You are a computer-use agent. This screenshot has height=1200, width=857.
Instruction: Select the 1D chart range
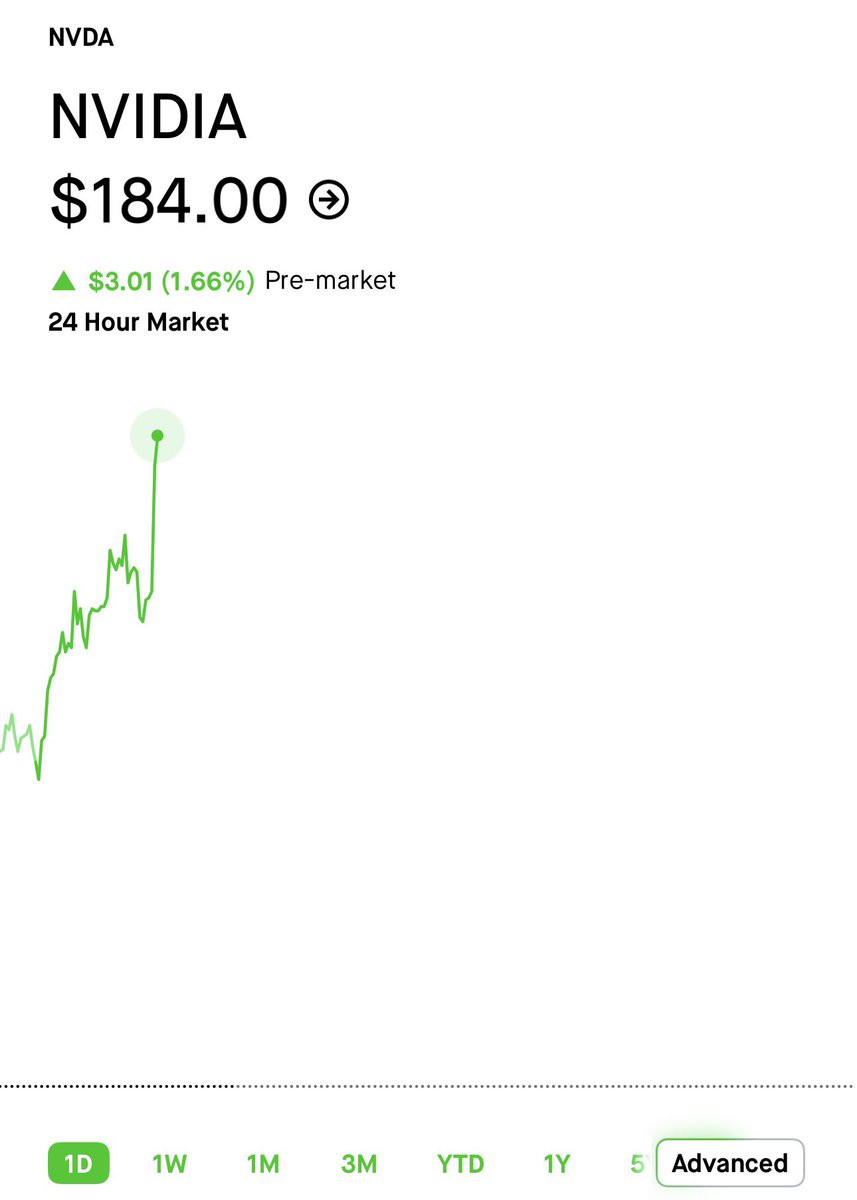point(78,1164)
